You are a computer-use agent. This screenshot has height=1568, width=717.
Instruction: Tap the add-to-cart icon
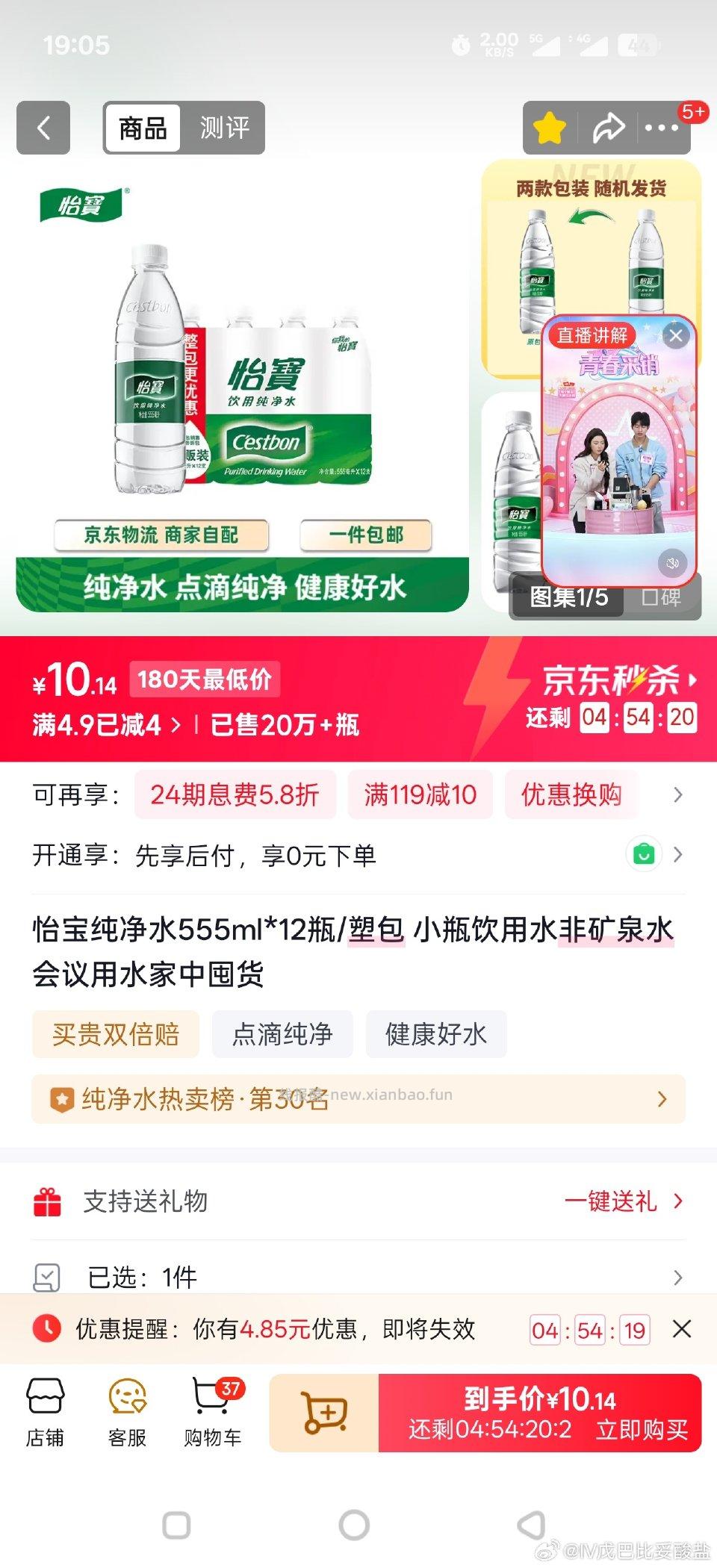coord(323,1411)
